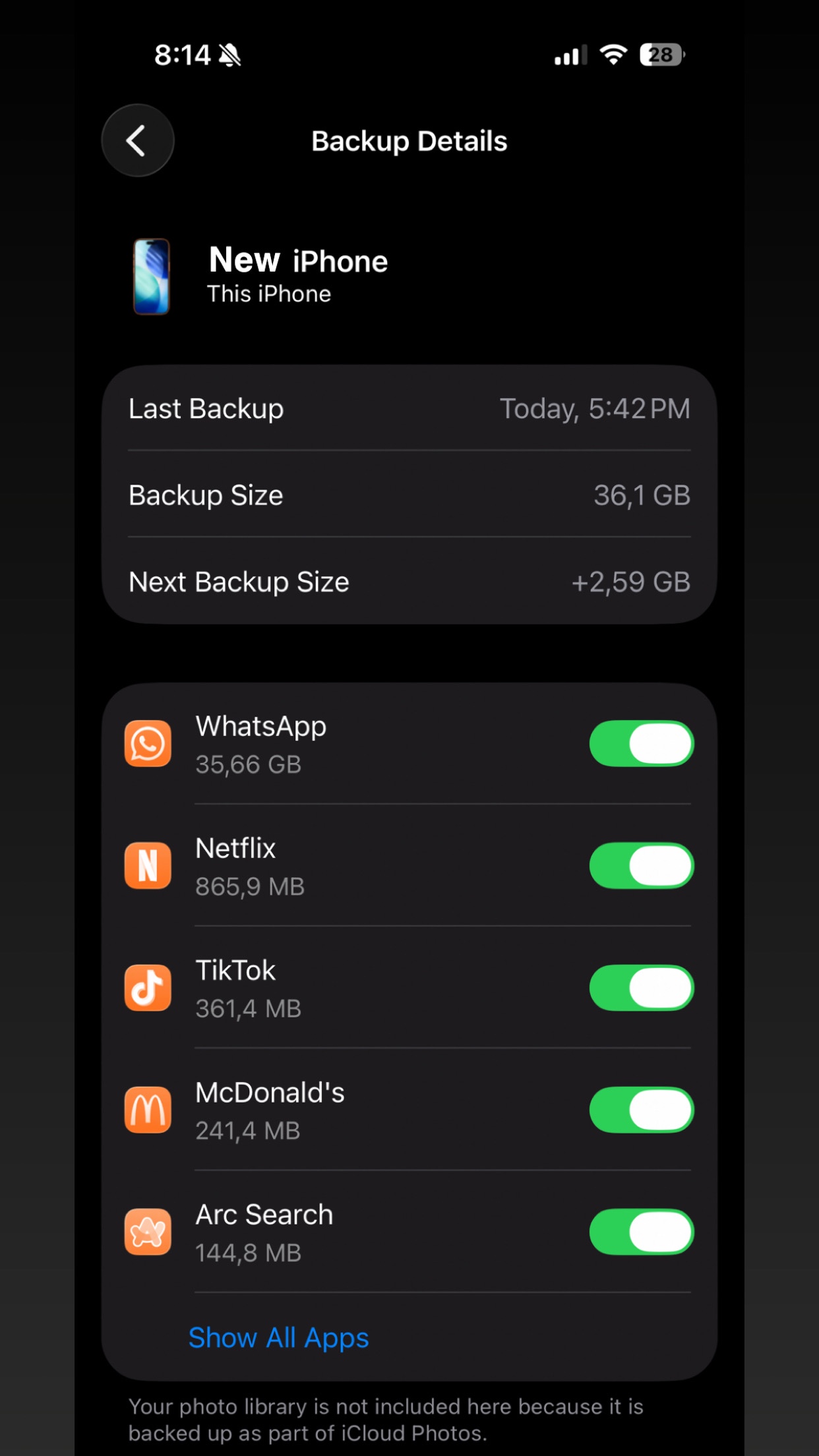Toggle the Arc Search backup switch
This screenshot has height=1456, width=819.
pyautogui.click(x=642, y=1232)
